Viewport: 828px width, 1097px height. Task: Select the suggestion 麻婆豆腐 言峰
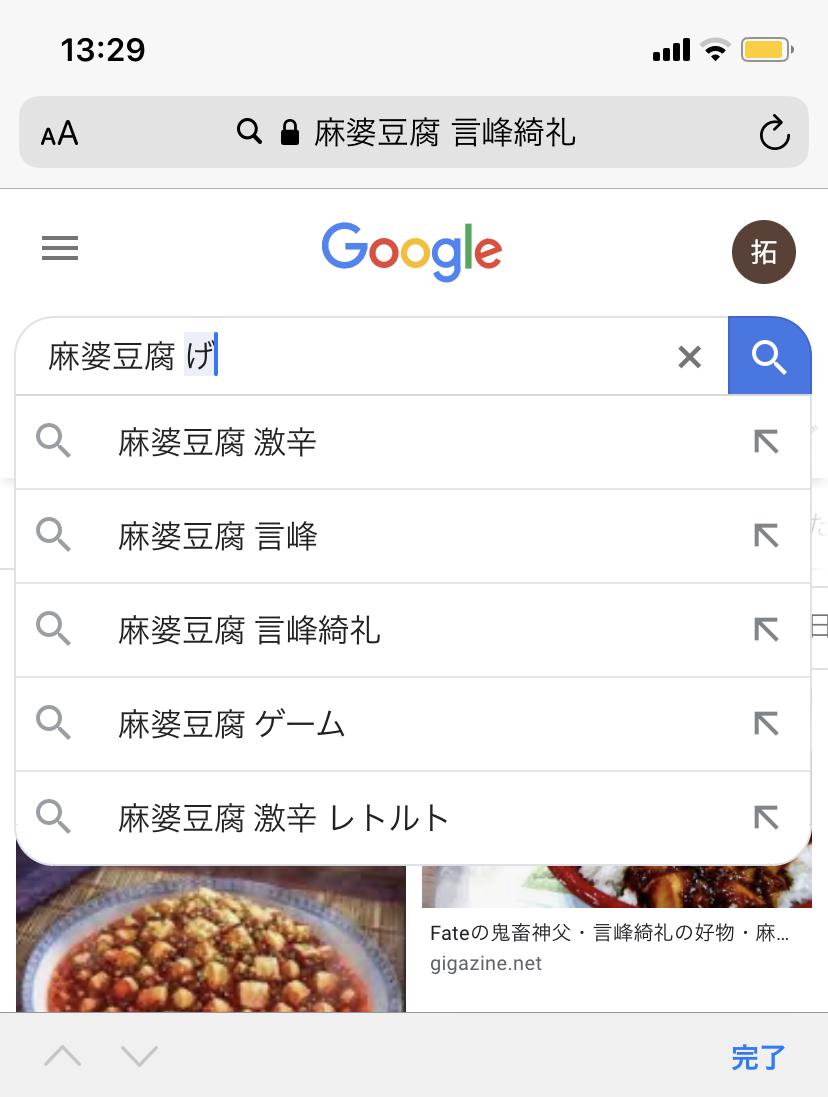217,537
